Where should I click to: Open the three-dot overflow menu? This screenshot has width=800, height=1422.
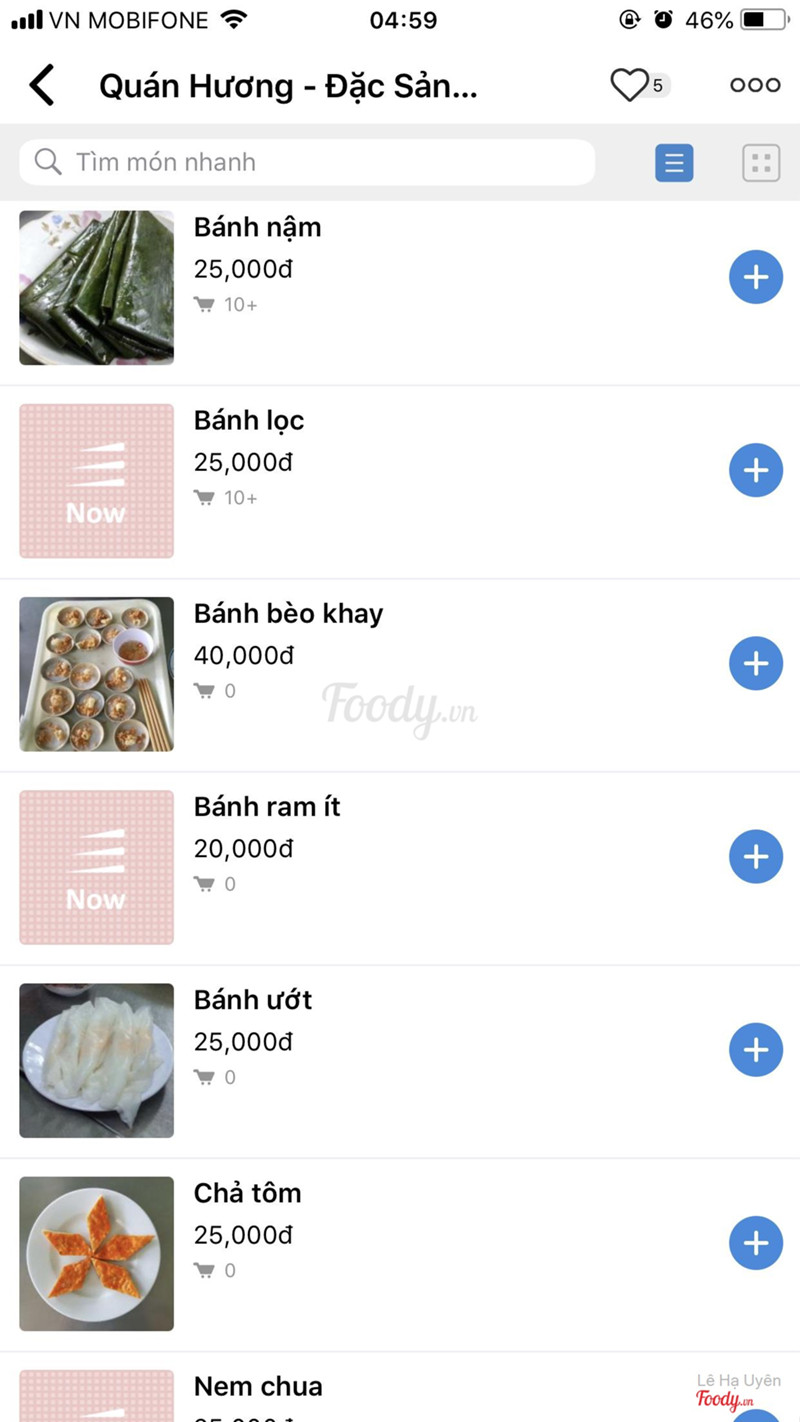[x=755, y=85]
